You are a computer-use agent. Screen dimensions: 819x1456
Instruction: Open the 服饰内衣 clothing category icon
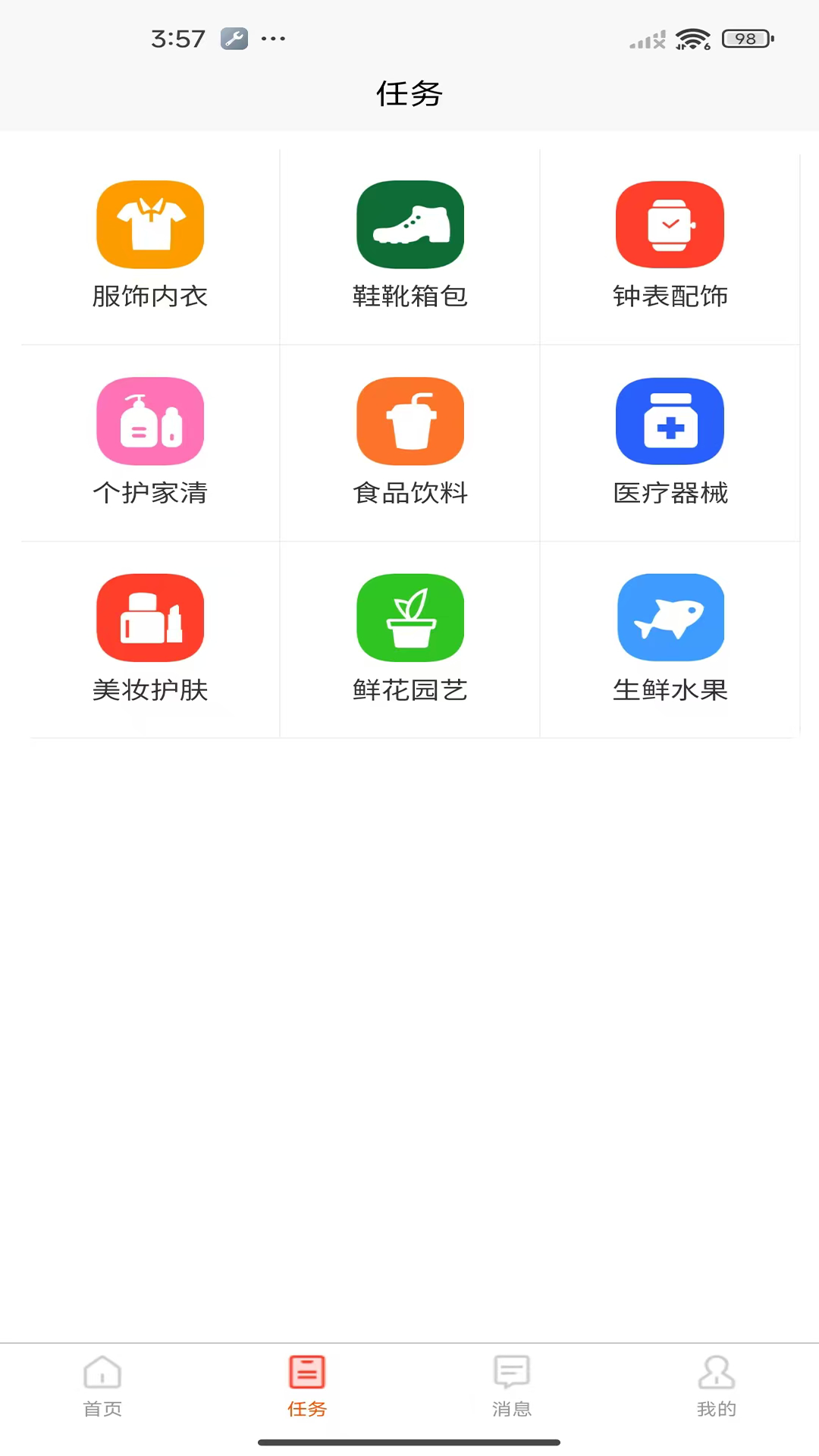[149, 224]
